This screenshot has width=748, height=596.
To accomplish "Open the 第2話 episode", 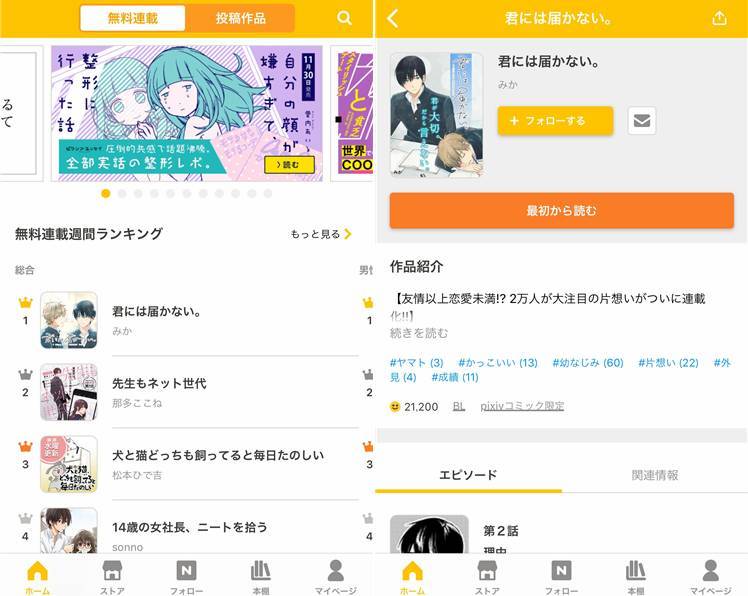I will coord(500,531).
